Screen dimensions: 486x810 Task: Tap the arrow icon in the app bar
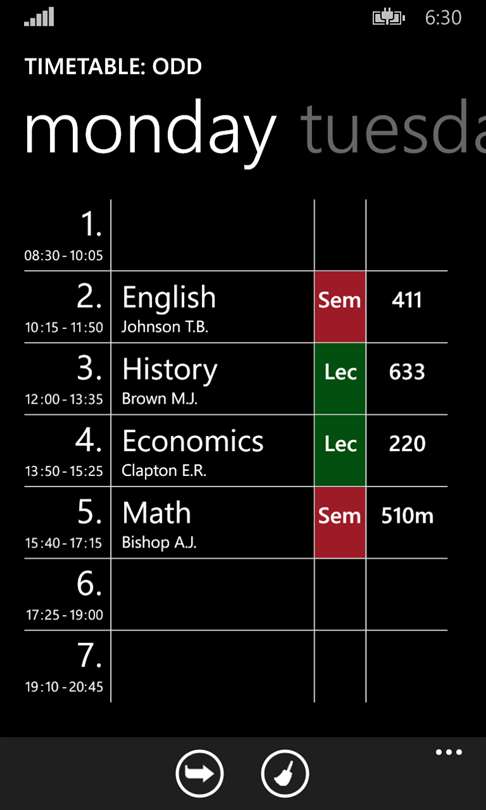point(200,773)
